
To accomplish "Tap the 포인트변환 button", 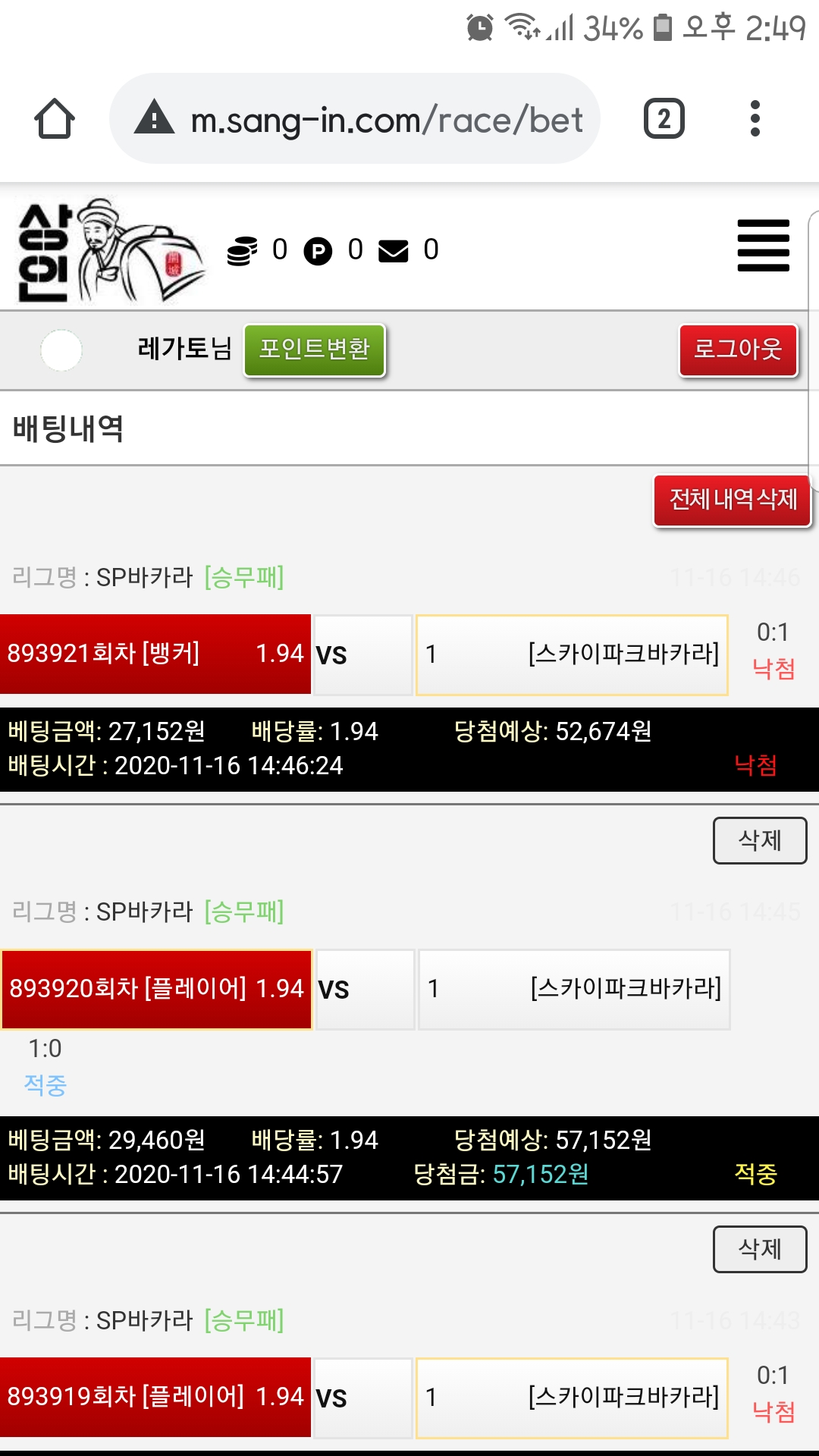I will [x=314, y=350].
